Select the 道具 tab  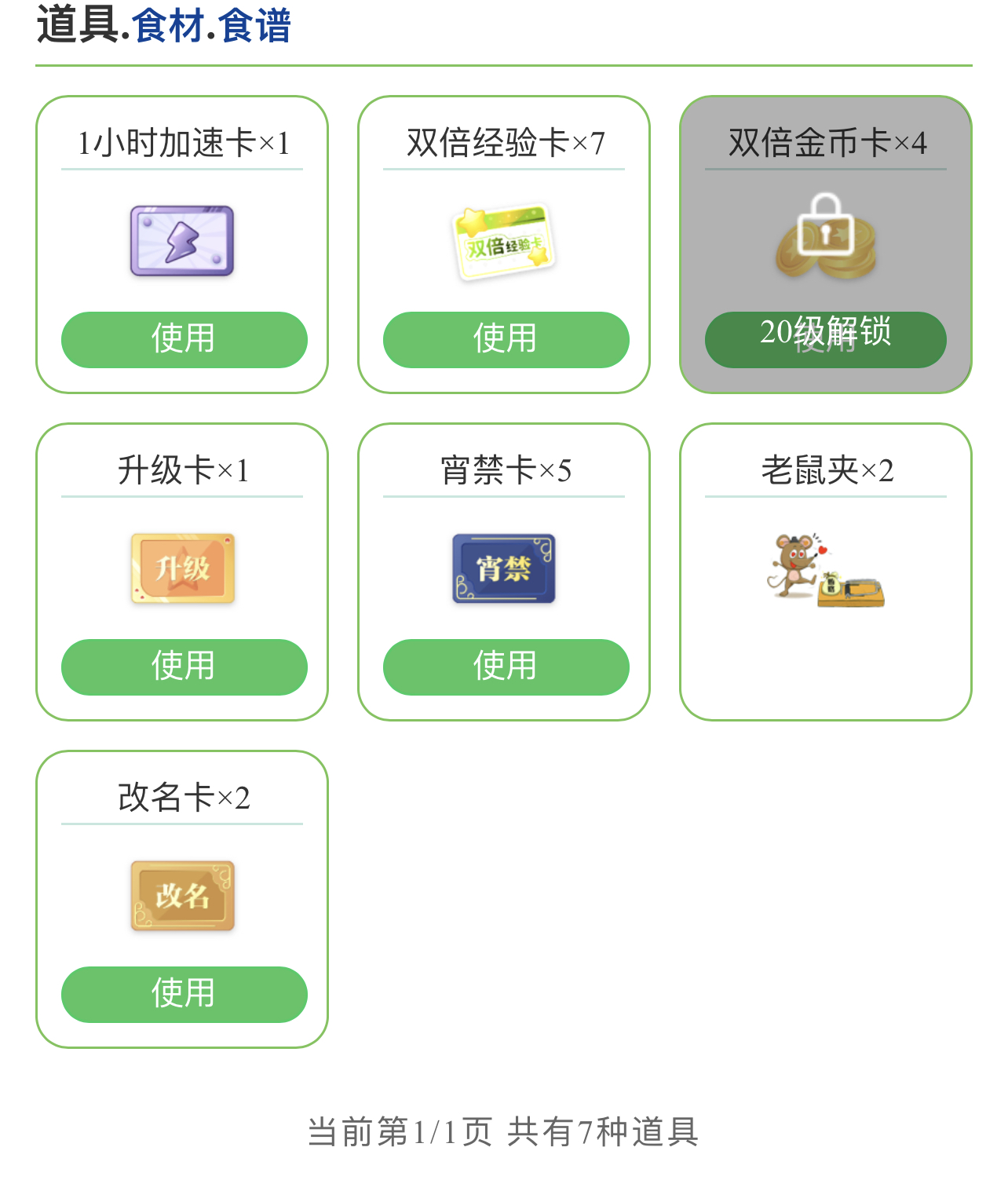click(x=75, y=24)
